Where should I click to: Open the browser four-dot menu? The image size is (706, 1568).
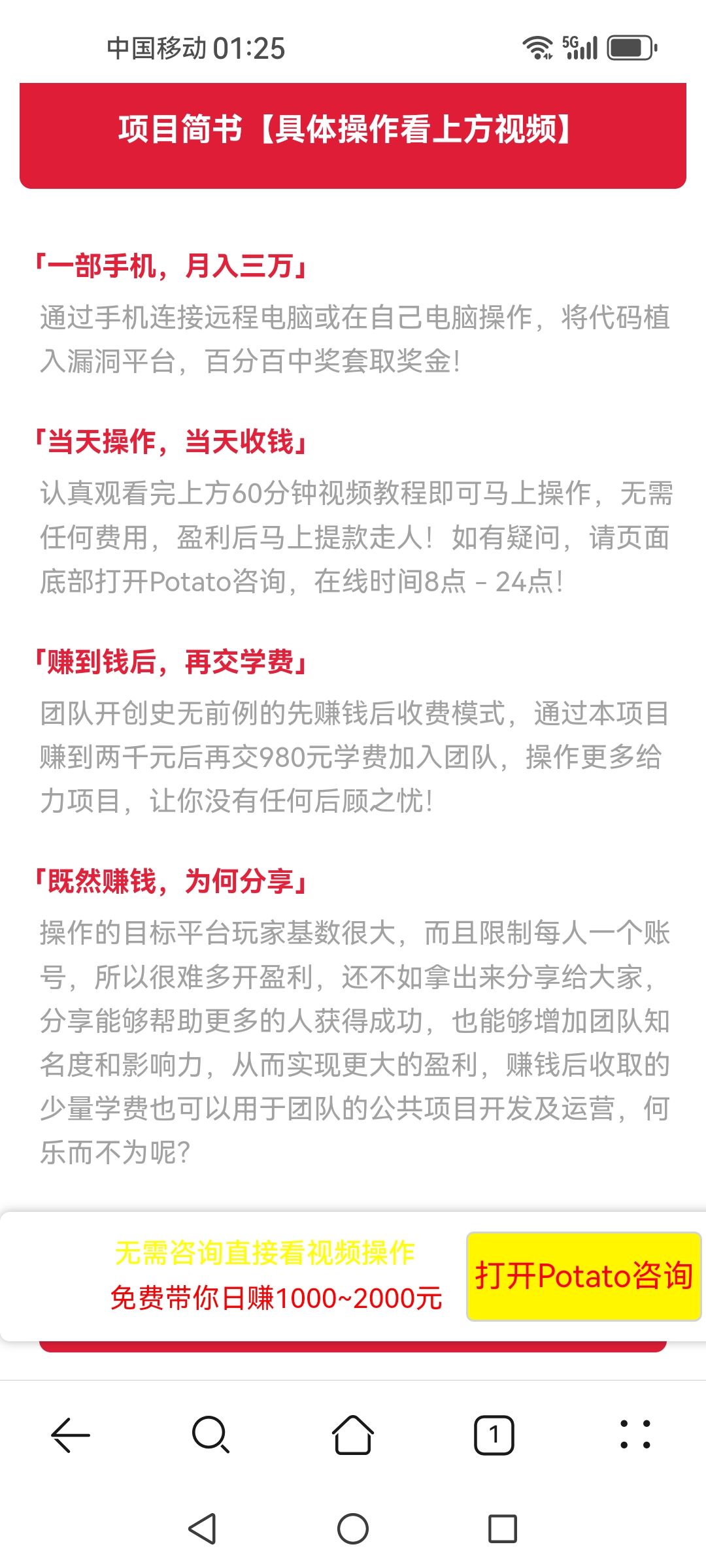pos(635,1435)
